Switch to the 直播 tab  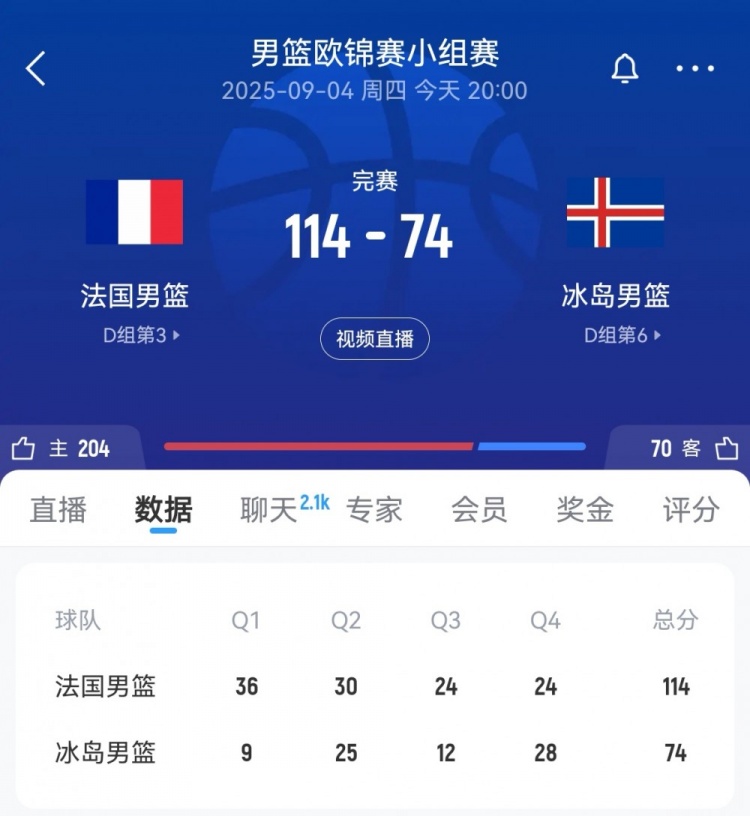click(x=58, y=510)
